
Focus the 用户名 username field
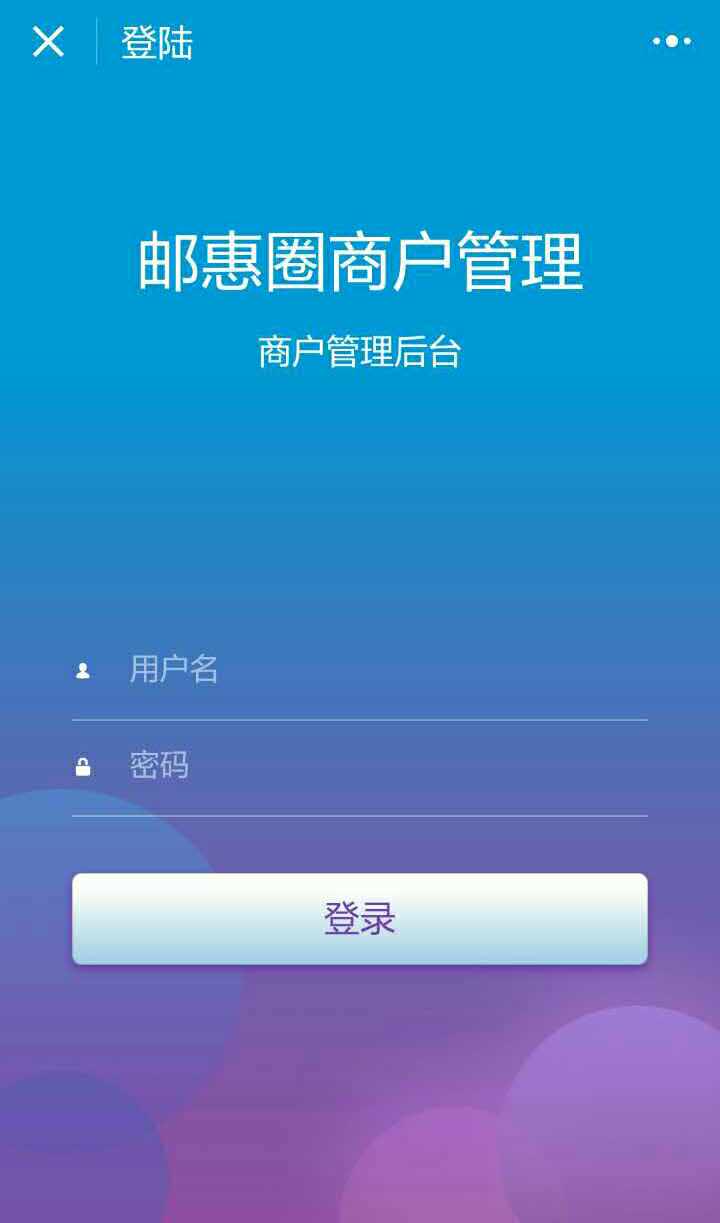(x=380, y=669)
